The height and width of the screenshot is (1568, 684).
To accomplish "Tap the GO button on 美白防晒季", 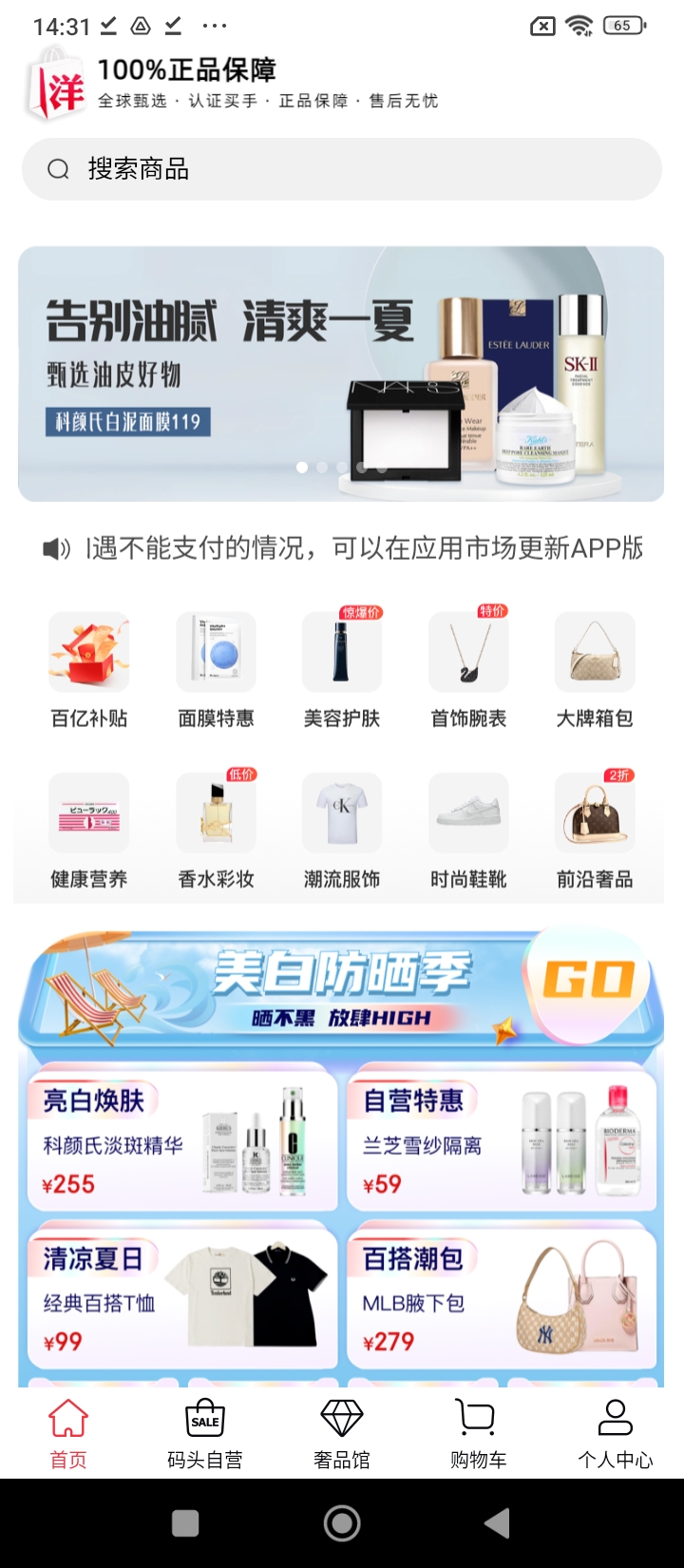I will coord(588,979).
